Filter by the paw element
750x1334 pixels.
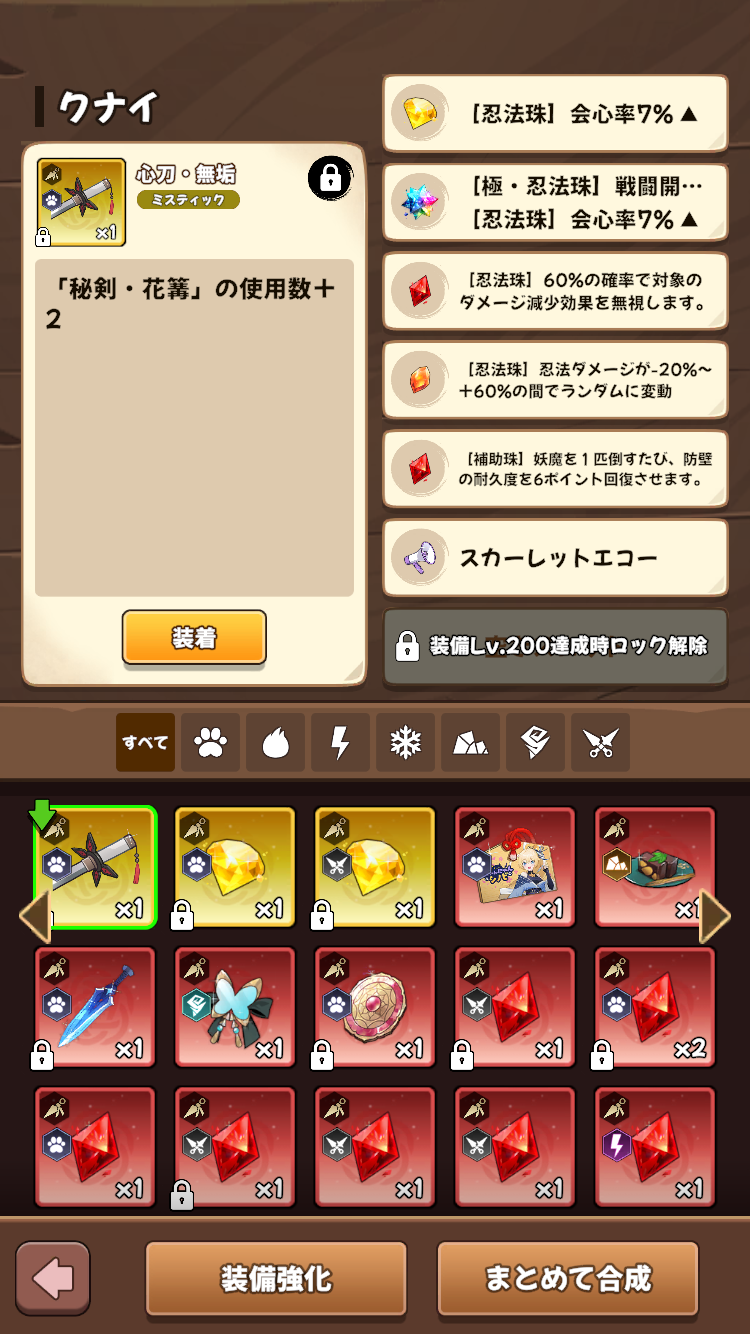(210, 742)
